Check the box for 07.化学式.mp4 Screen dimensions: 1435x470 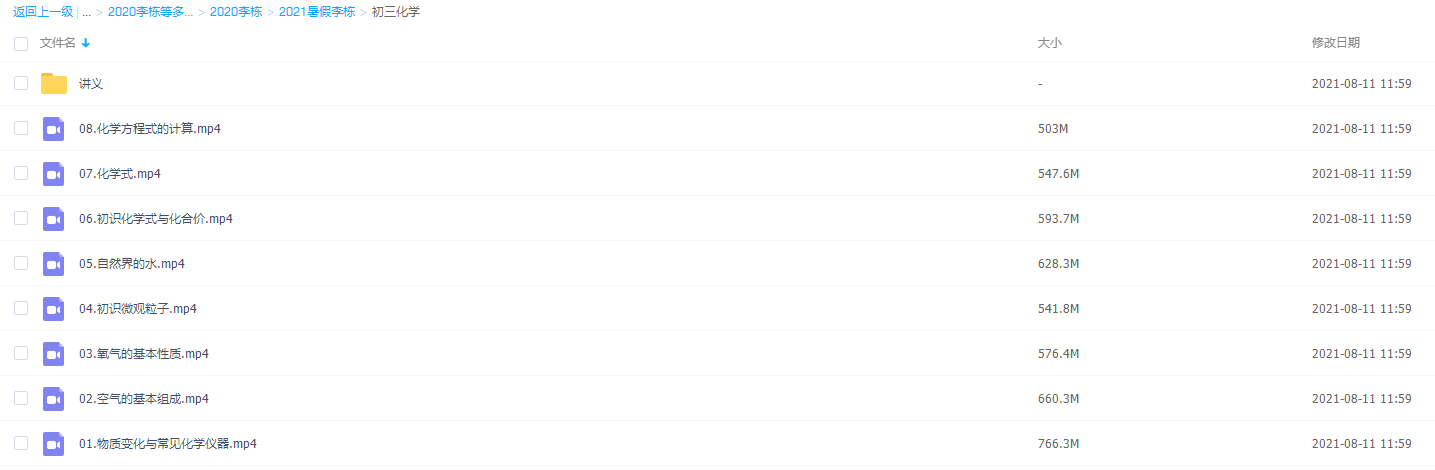pos(21,173)
